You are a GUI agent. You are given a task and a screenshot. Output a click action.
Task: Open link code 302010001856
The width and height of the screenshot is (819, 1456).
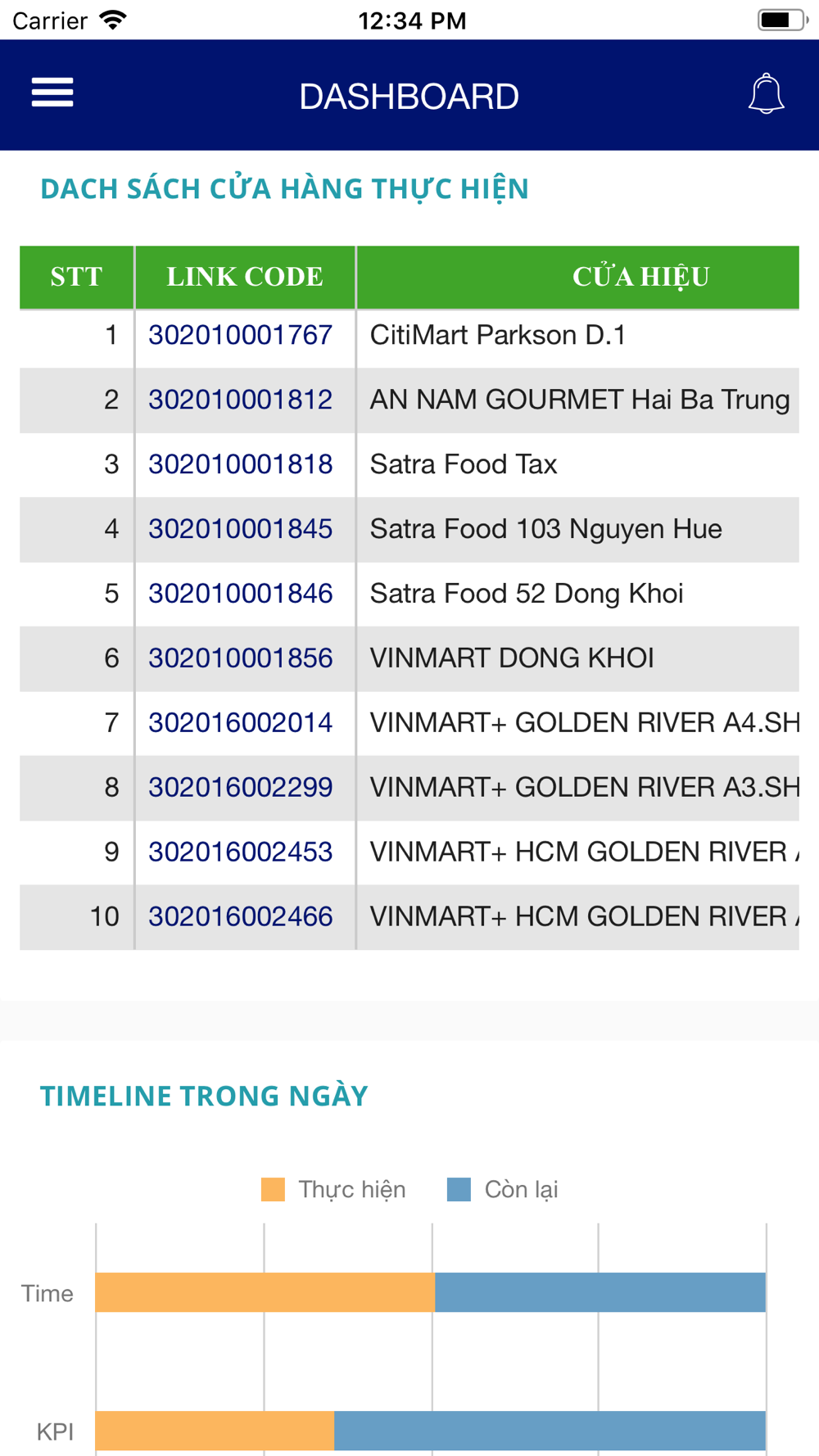pyautogui.click(x=240, y=658)
